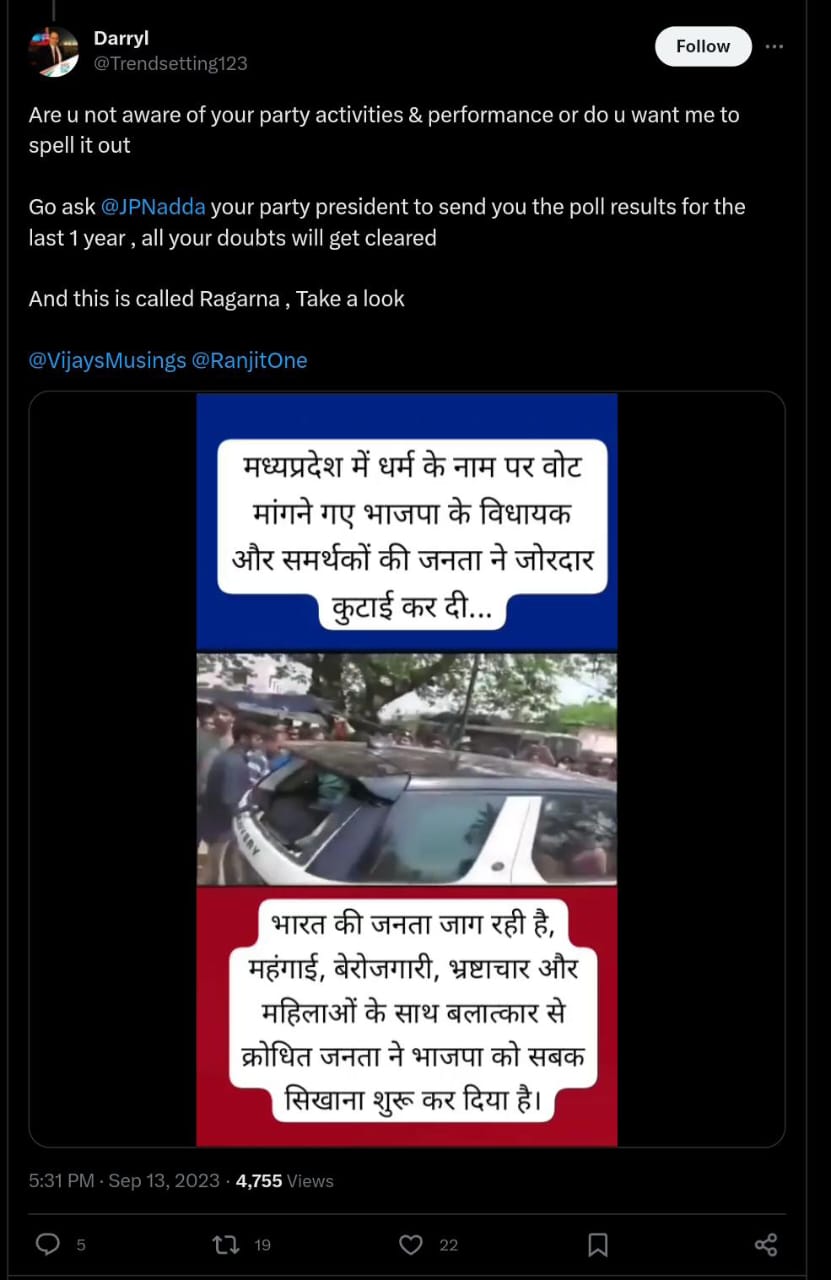831x1280 pixels.
Task: Open the @Trendsetting123 handle
Action: coord(170,63)
